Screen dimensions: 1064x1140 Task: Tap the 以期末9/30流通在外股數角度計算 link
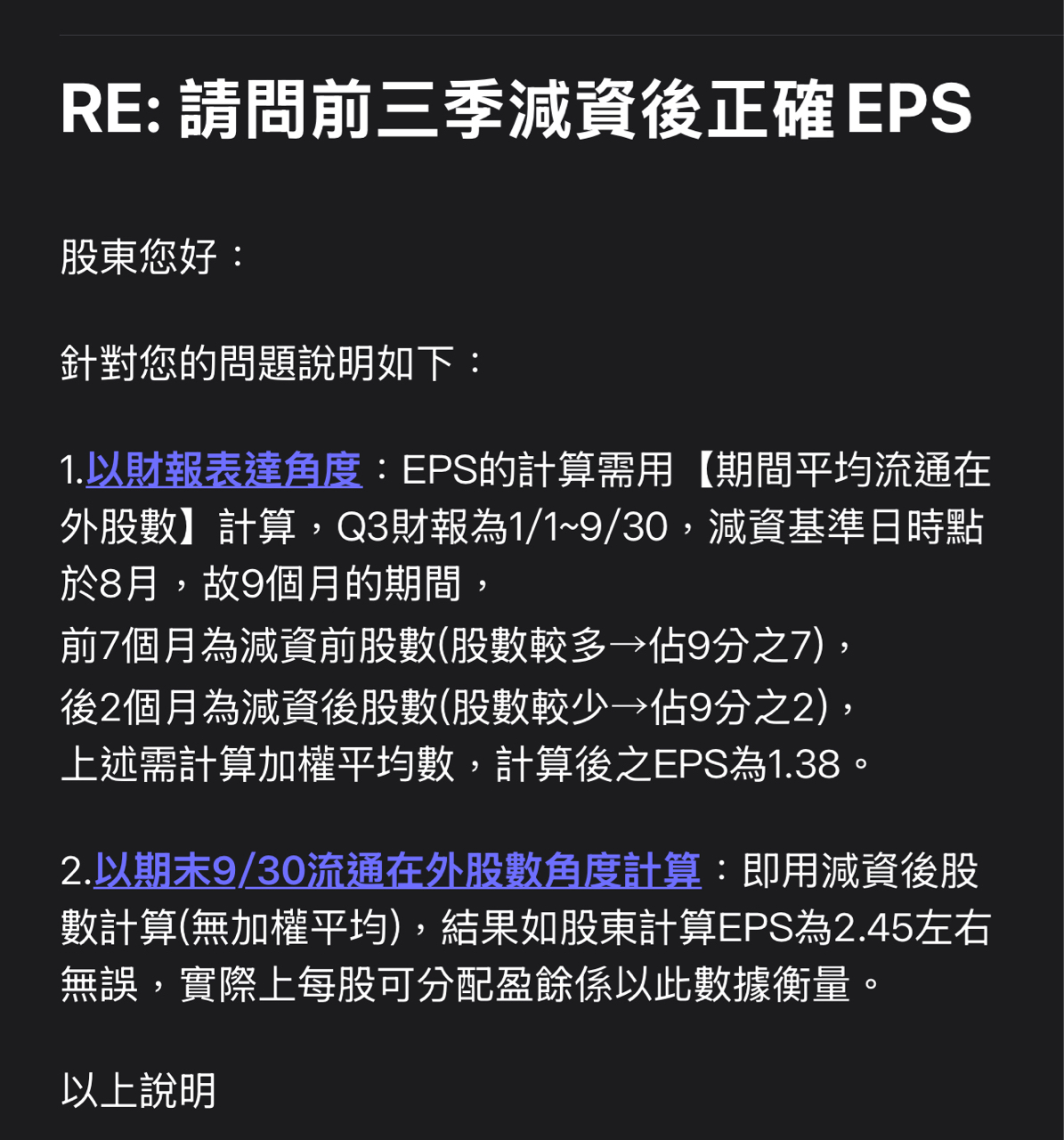tap(397, 870)
